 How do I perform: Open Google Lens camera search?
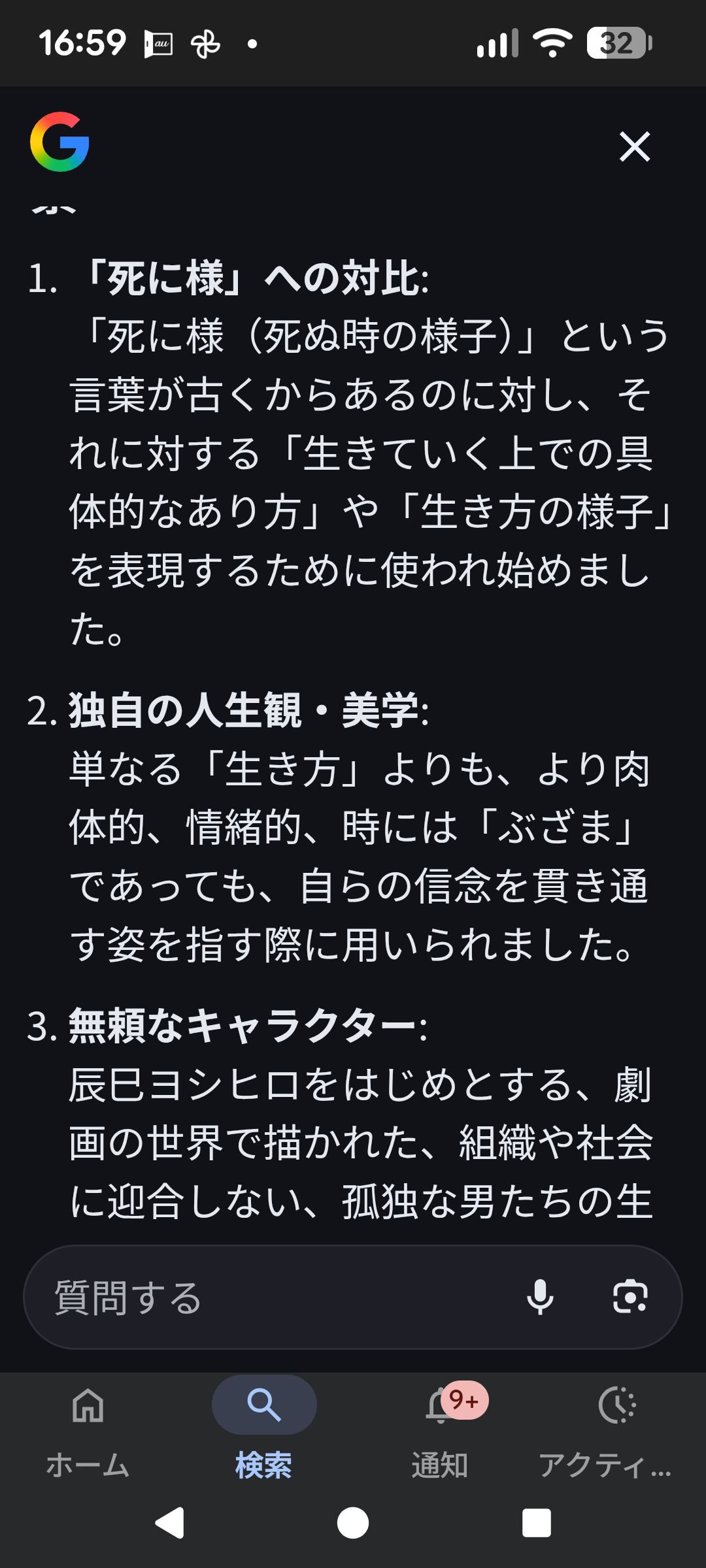(630, 1297)
